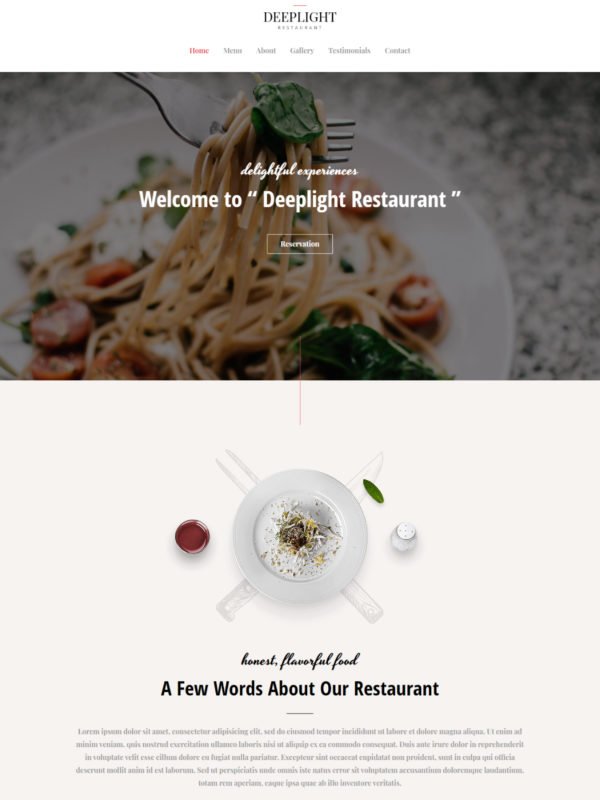Open Testimonials from the navigation
This screenshot has height=800, width=600.
(349, 50)
